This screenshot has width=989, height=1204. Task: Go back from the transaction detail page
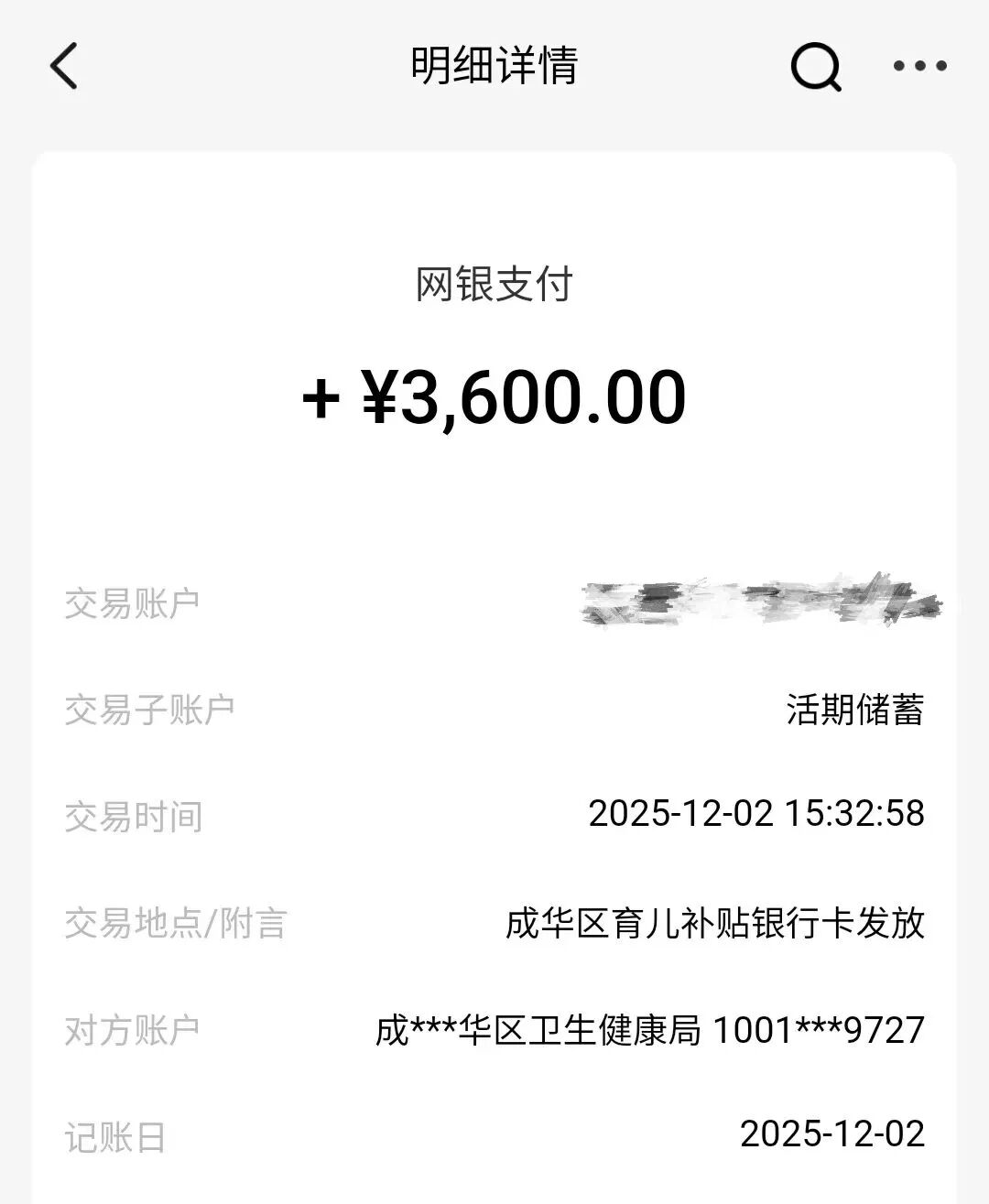click(64, 66)
